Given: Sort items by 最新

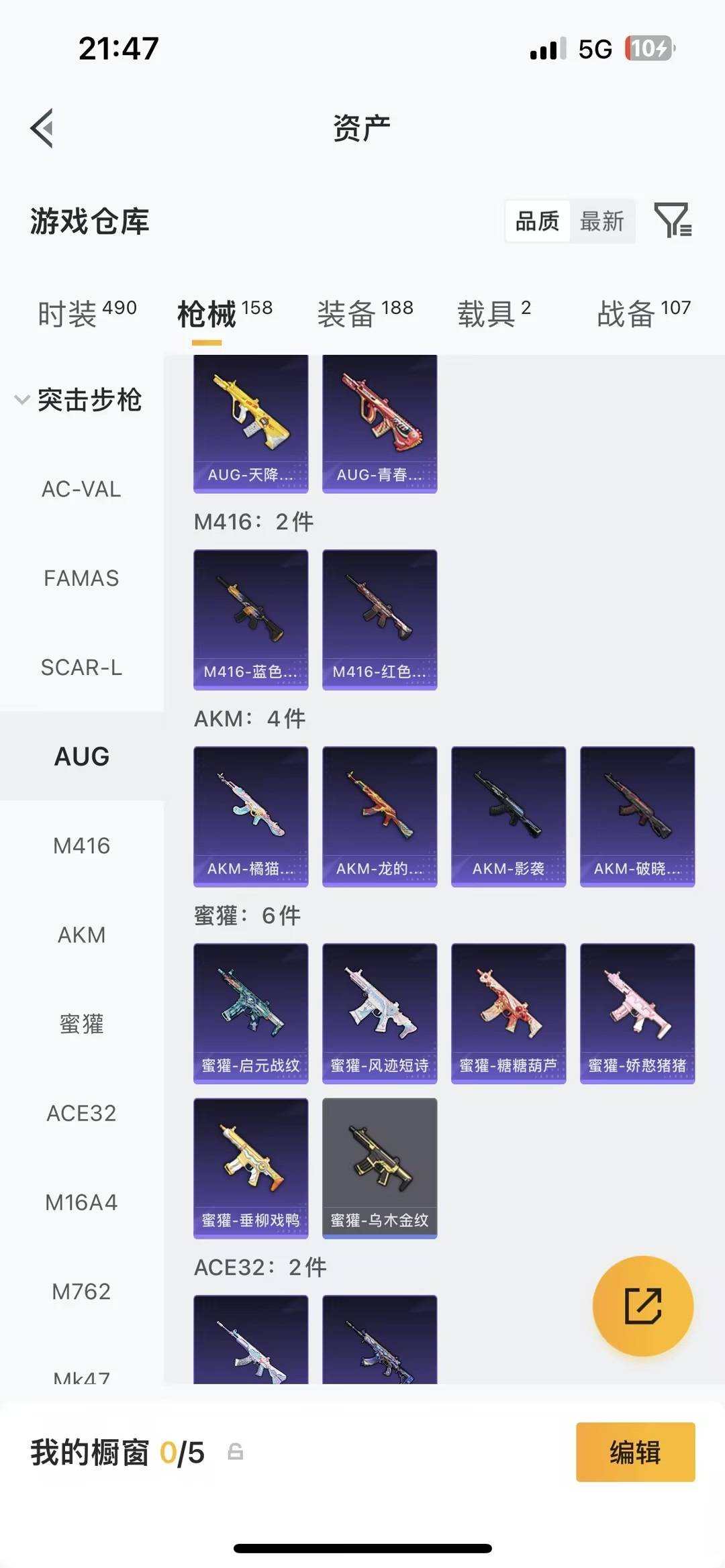Looking at the screenshot, I should tap(602, 221).
